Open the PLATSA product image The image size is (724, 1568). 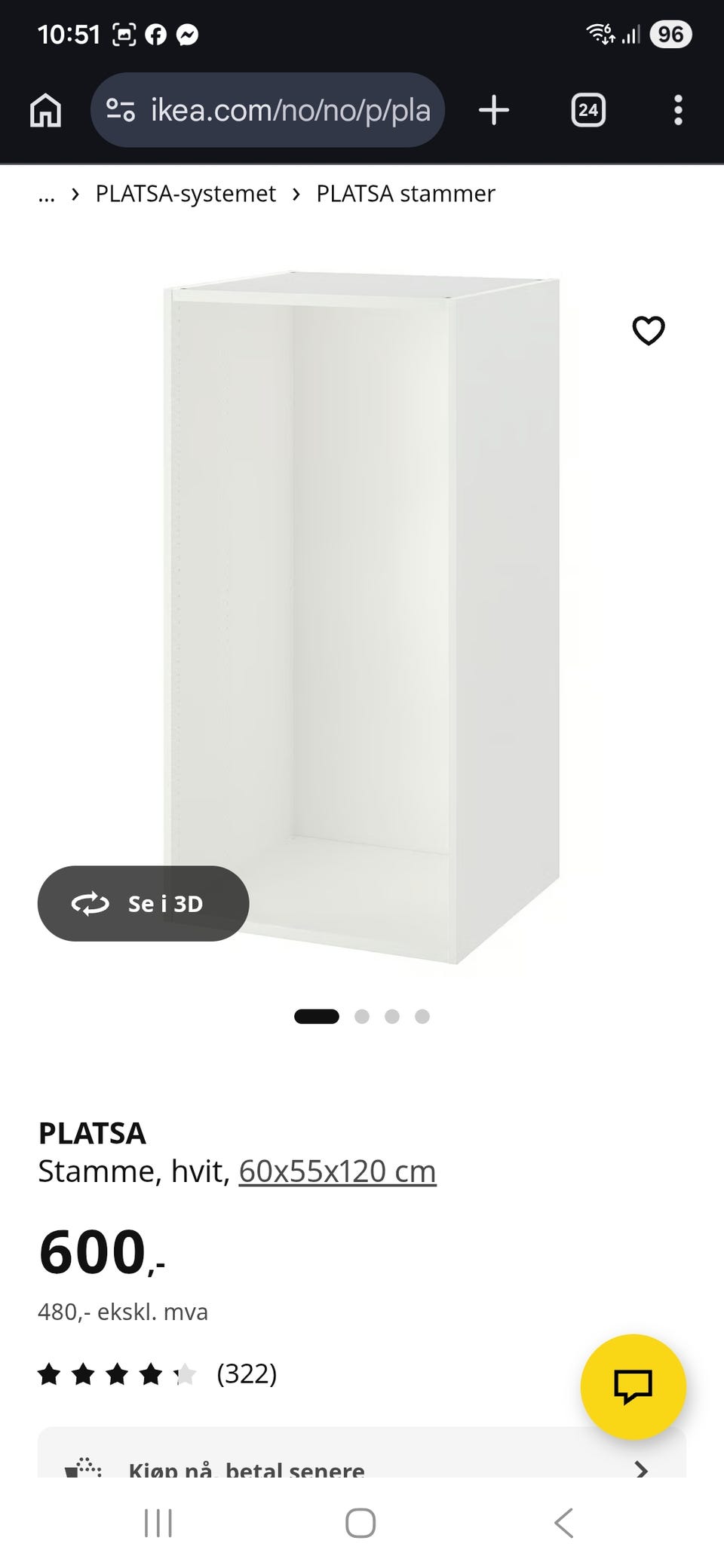point(362,617)
